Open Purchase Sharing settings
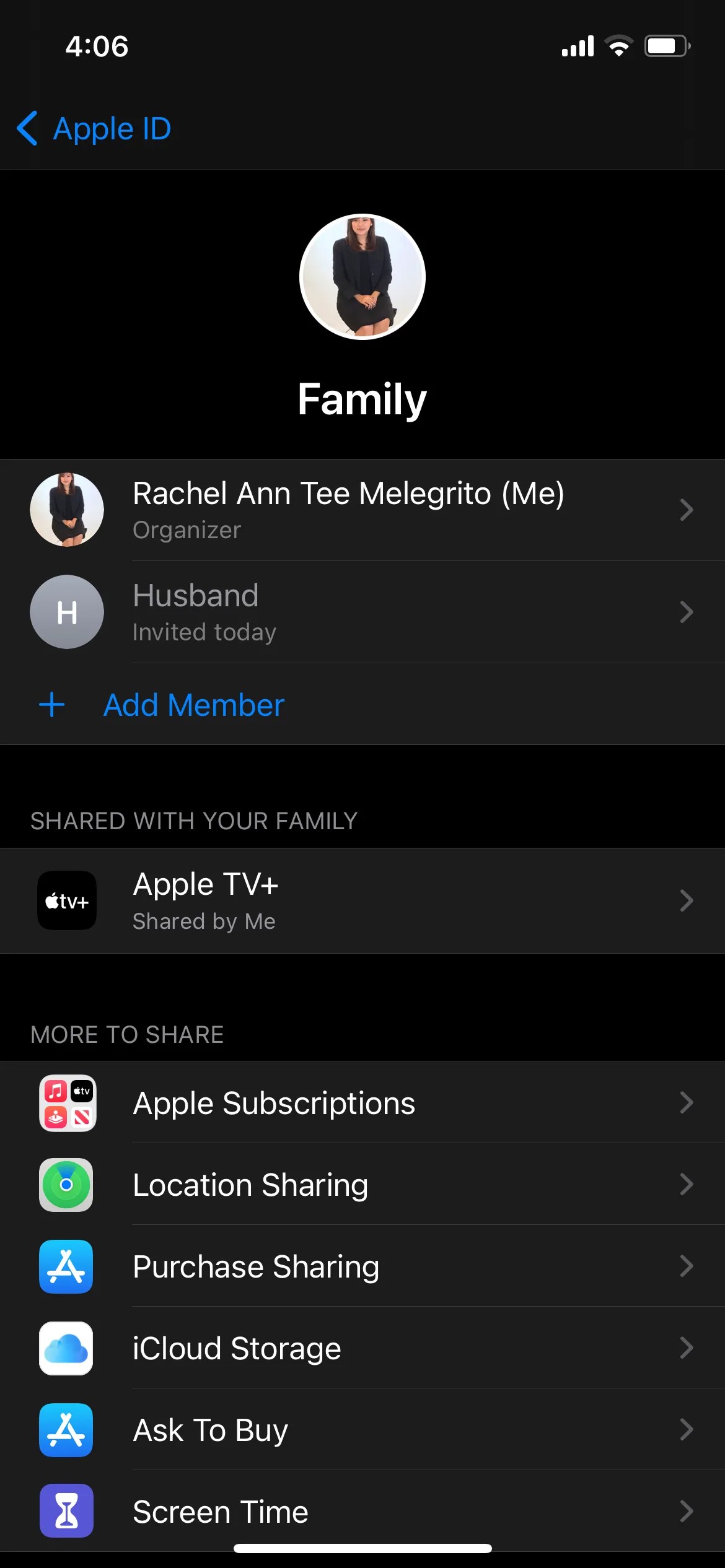 point(256,1267)
